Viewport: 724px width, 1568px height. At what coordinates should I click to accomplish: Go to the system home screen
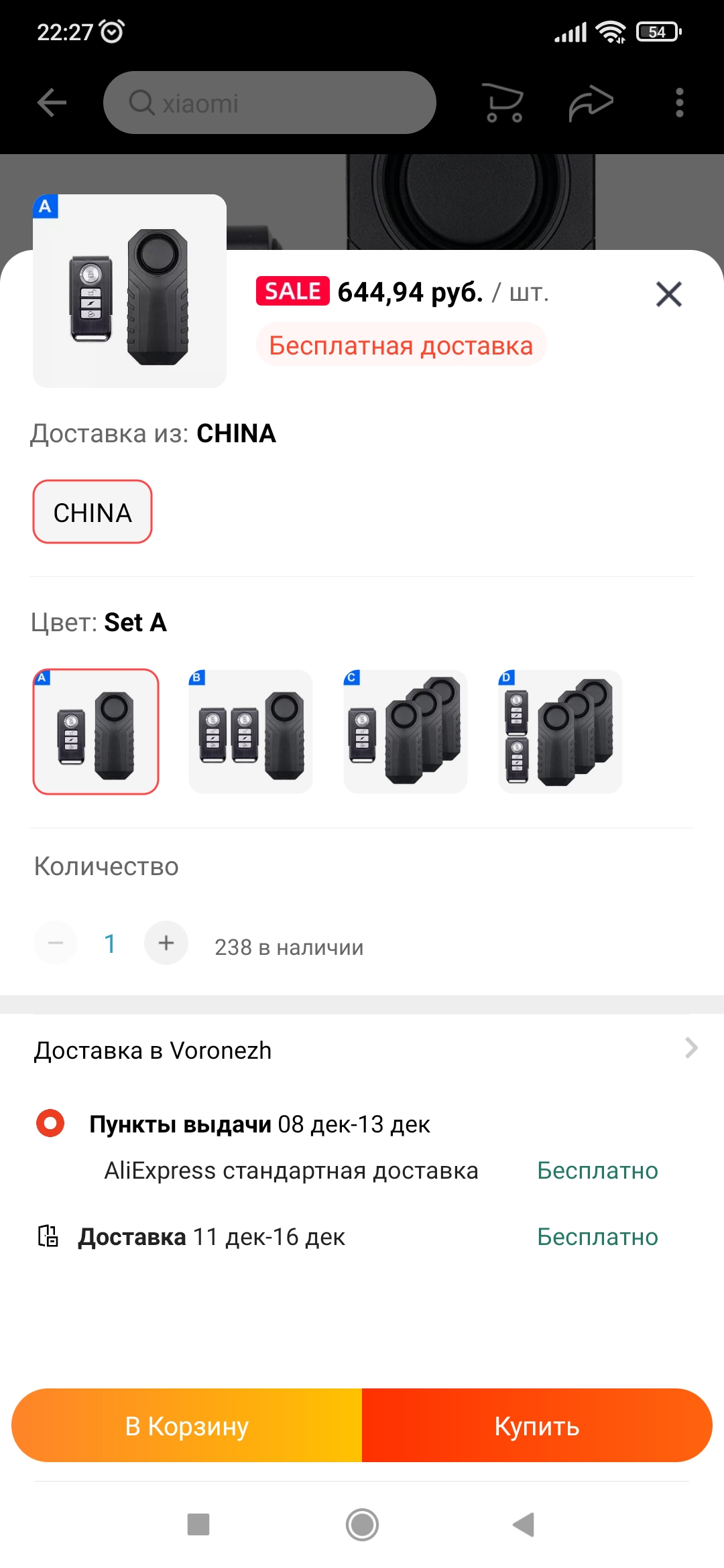click(x=362, y=1524)
